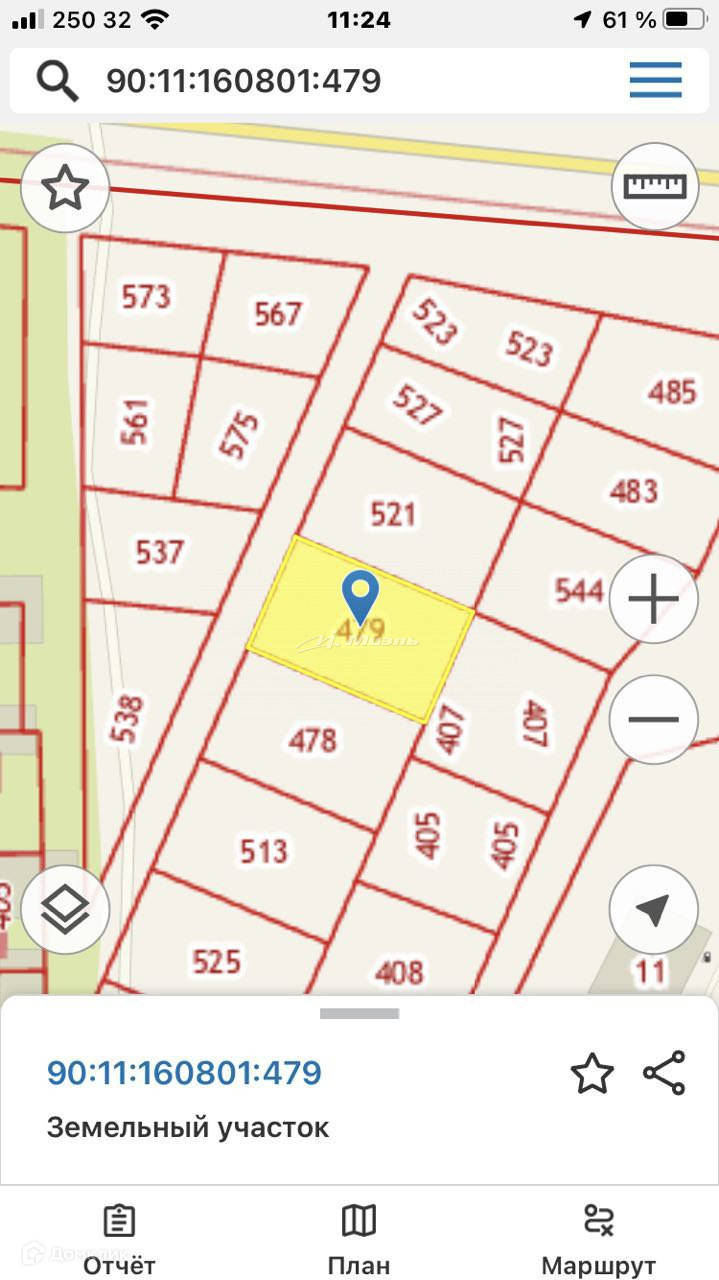Open the map layers selector
The image size is (719, 1280).
(65, 909)
